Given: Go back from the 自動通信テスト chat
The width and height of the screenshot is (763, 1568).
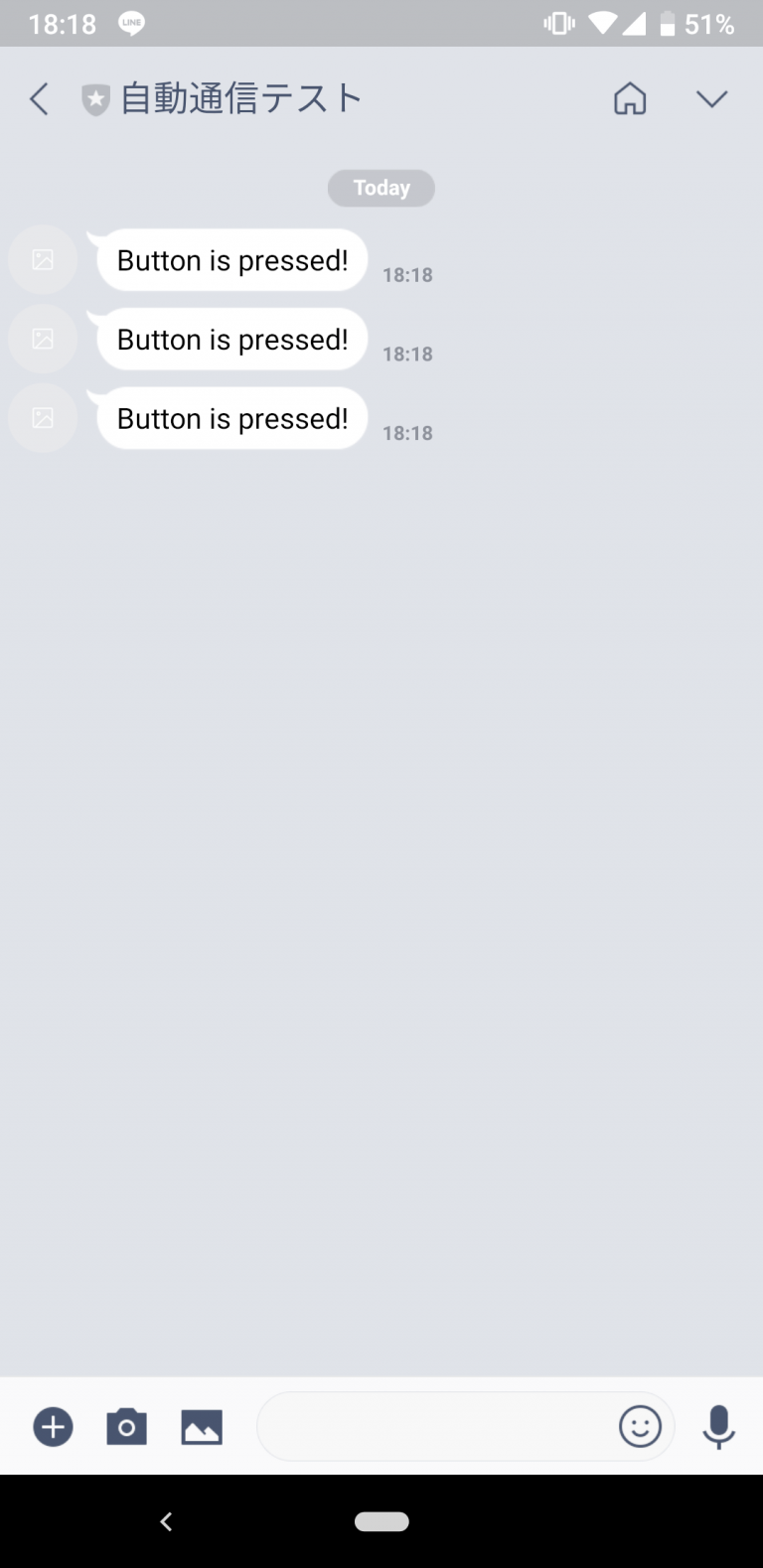Looking at the screenshot, I should click(39, 99).
